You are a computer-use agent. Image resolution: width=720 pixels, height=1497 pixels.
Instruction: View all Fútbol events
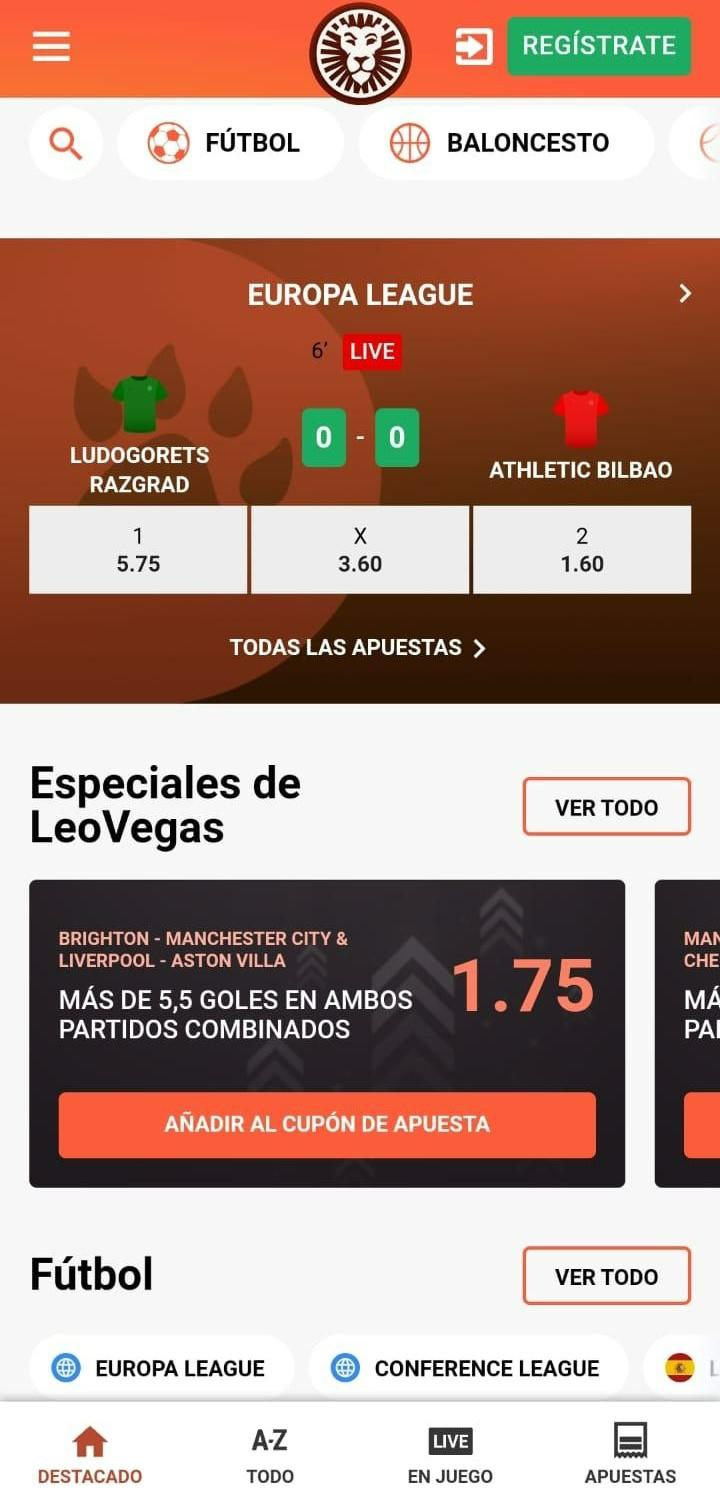(607, 1276)
